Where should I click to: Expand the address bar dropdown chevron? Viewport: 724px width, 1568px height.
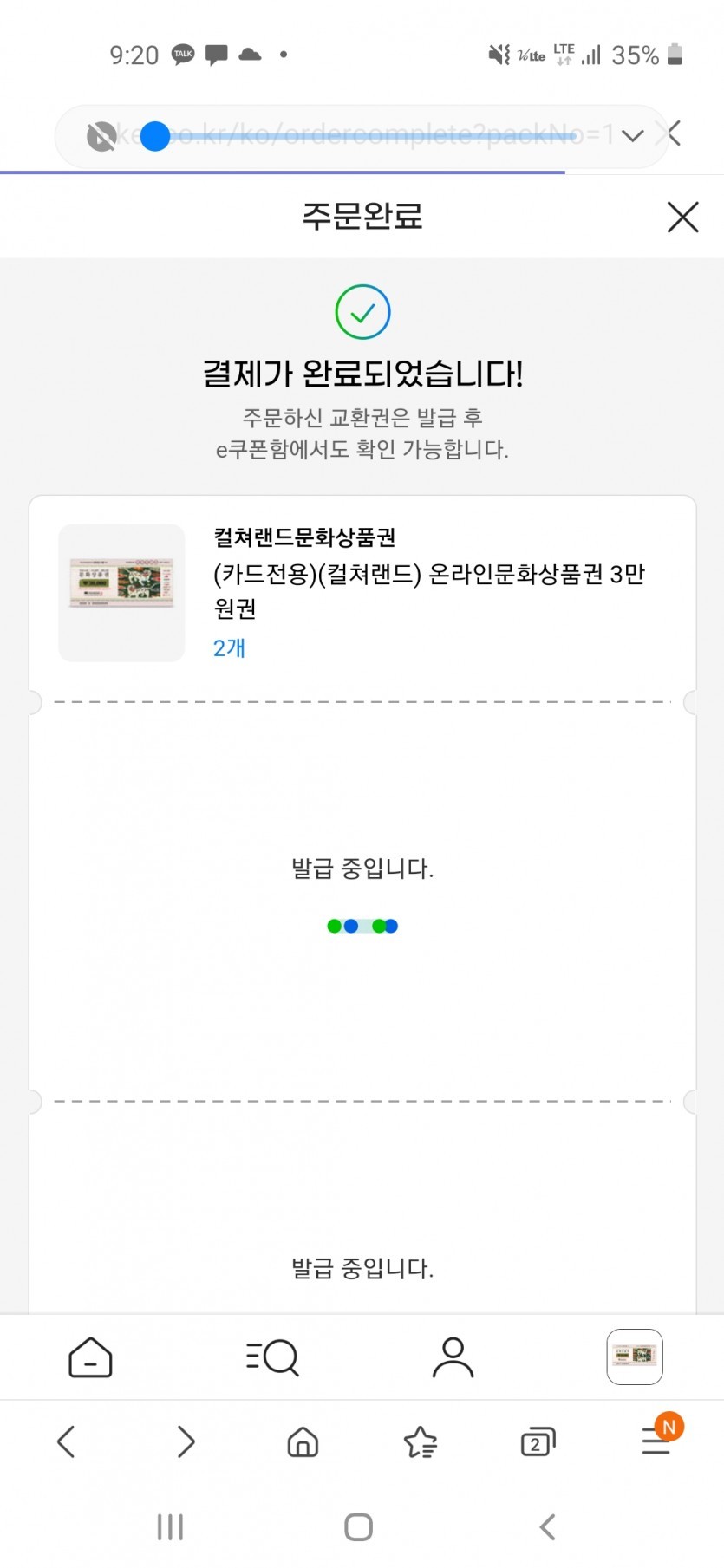(633, 135)
